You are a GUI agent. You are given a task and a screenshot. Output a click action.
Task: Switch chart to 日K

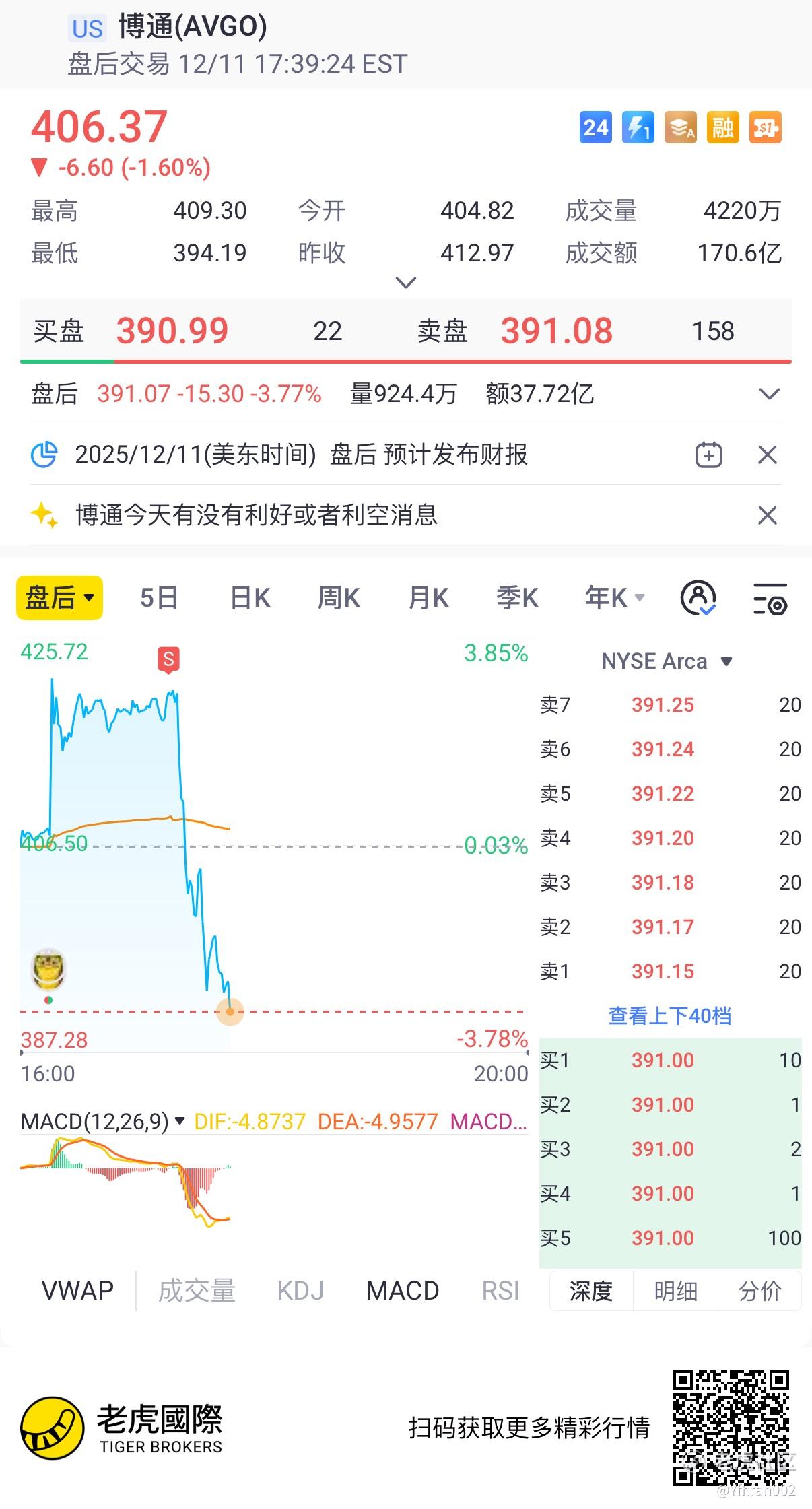250,598
